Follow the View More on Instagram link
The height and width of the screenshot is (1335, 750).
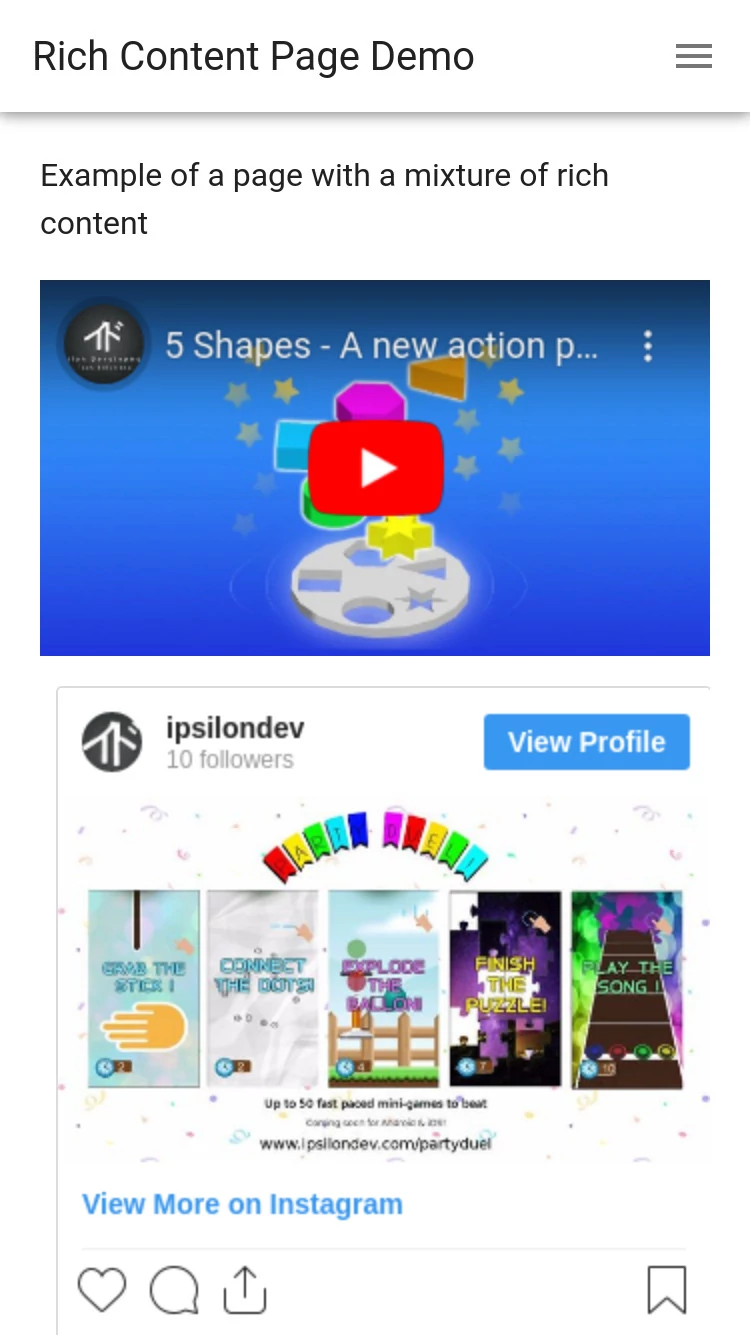(242, 1204)
